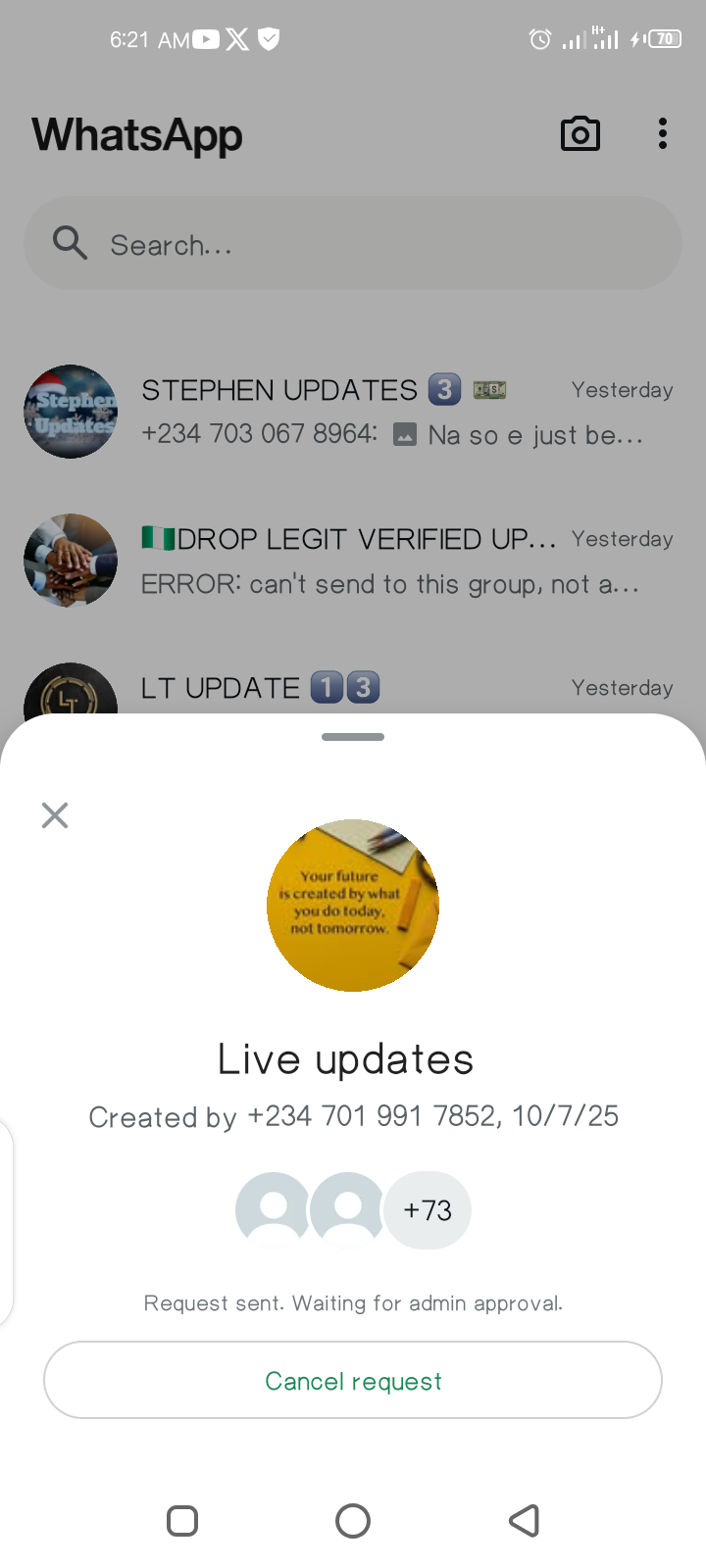The height and width of the screenshot is (1568, 706).
Task: Tap the Search field
Action: tap(353, 244)
